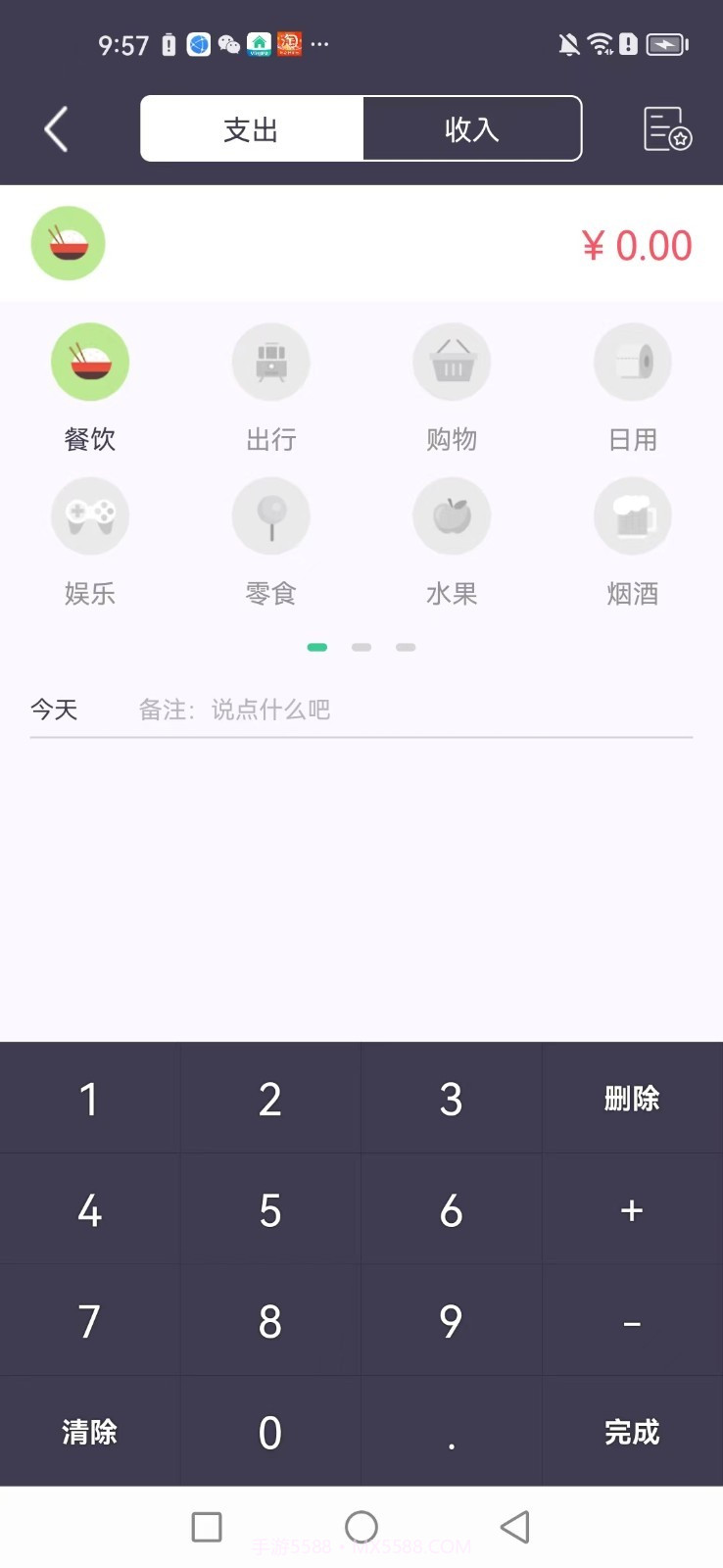Screen dimensions: 723x1568
Task: Jump to the second category page dot
Action: 361,647
